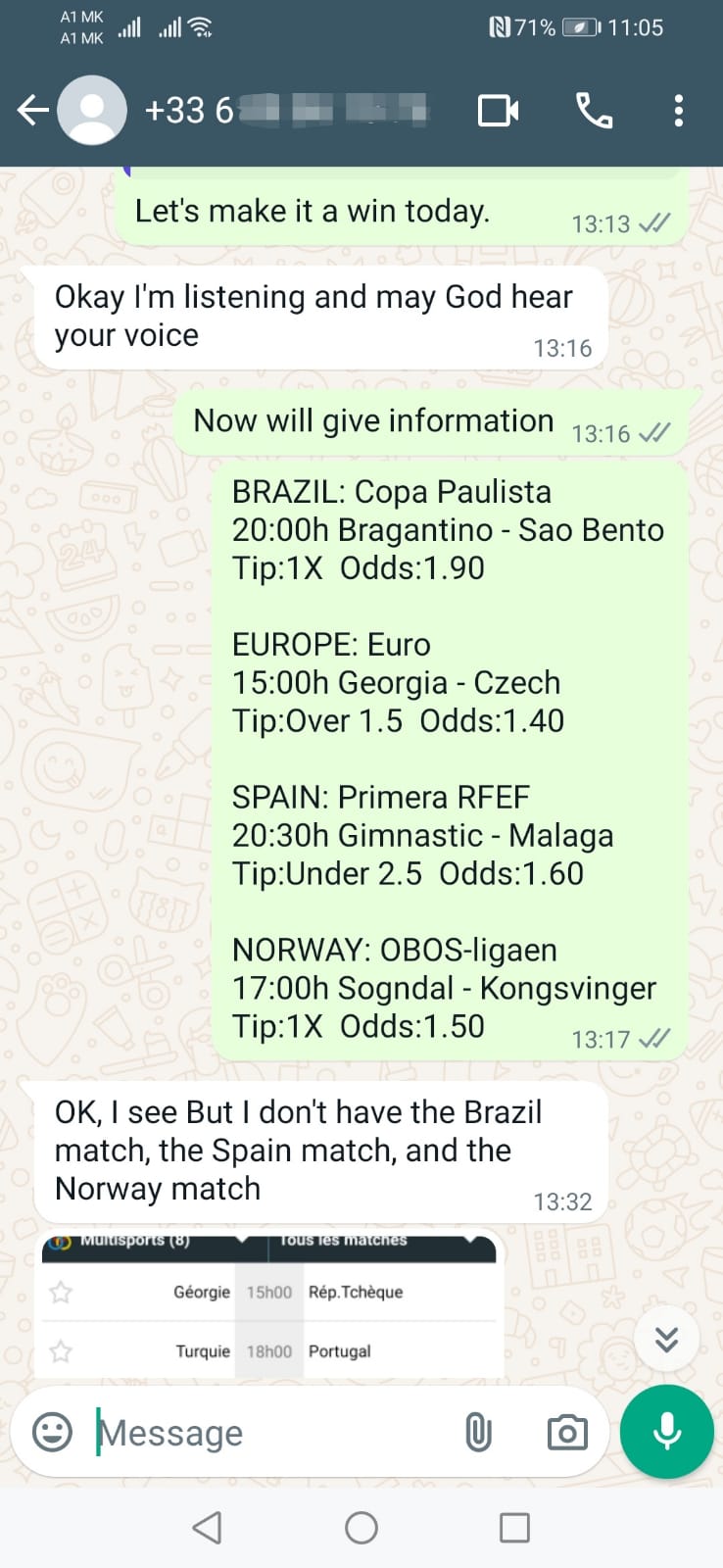
Task: Go back to the chats list
Action: coord(33,111)
